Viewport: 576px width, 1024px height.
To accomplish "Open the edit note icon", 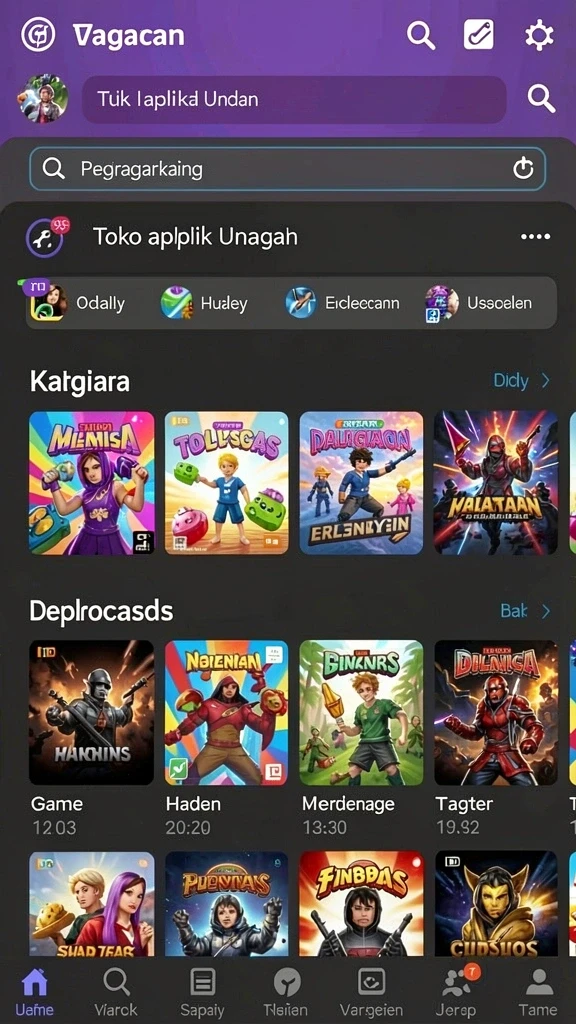I will [479, 34].
